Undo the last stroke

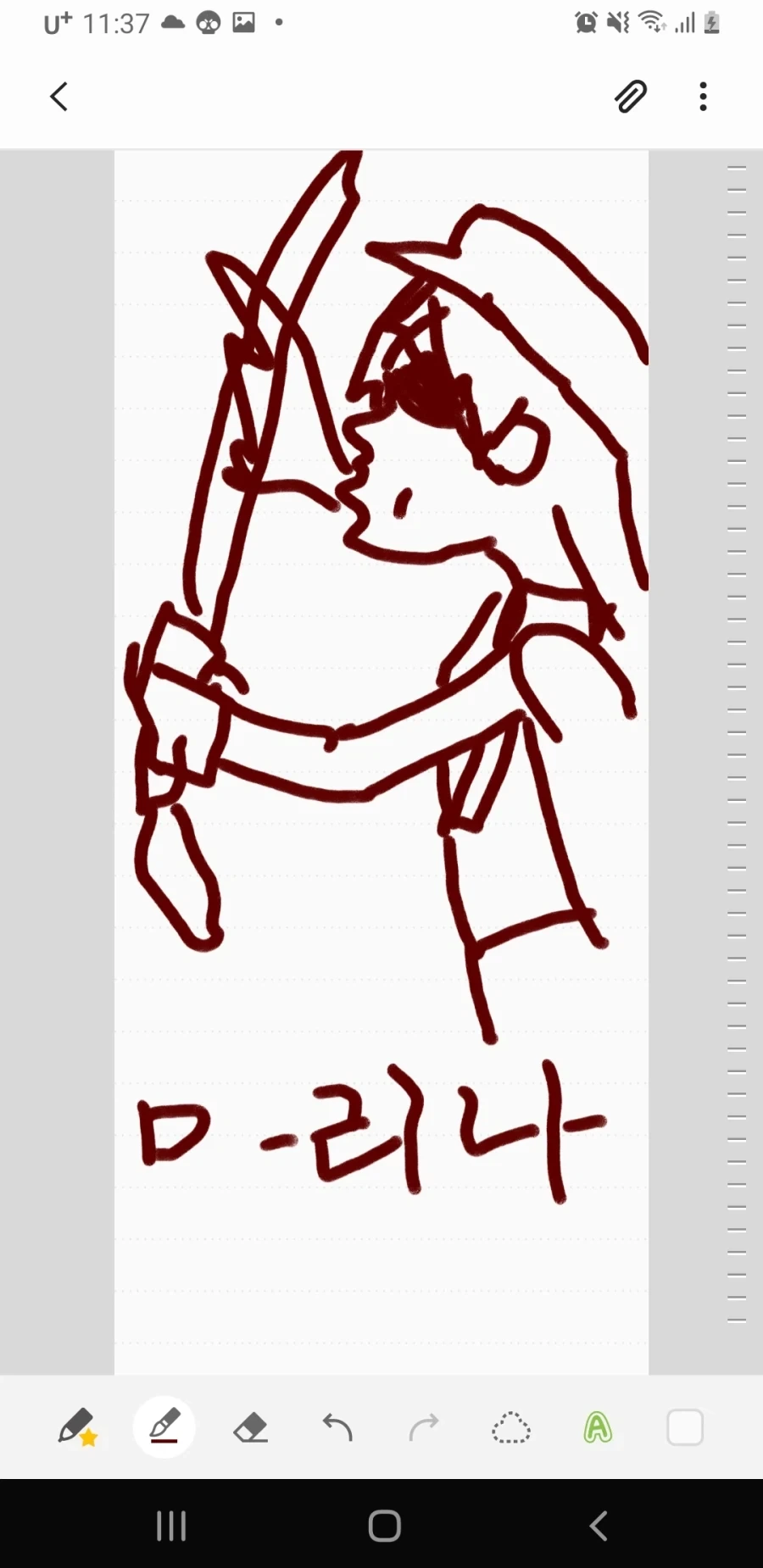(337, 1427)
